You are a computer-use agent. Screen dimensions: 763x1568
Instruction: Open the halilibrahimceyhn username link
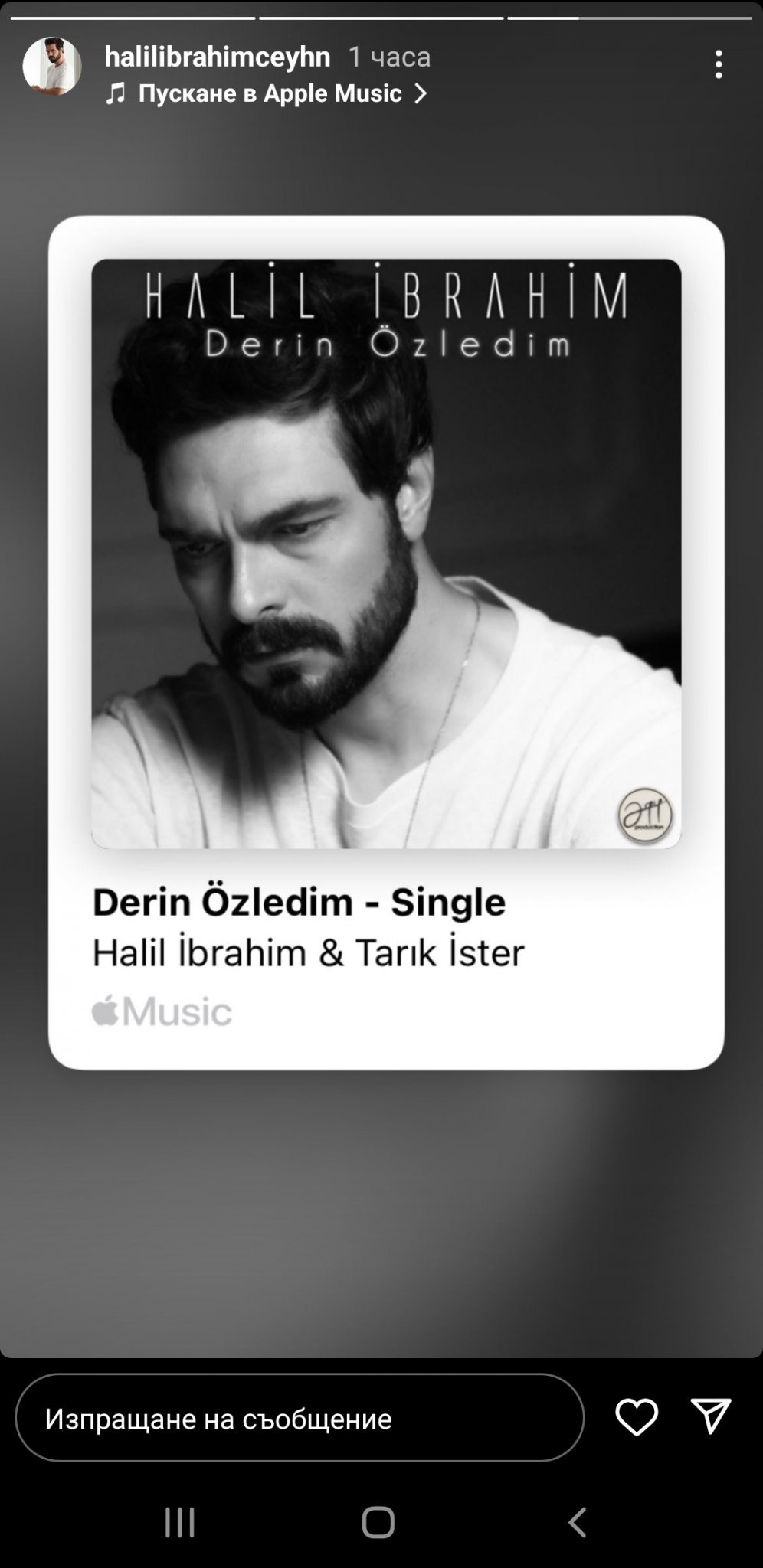point(218,56)
